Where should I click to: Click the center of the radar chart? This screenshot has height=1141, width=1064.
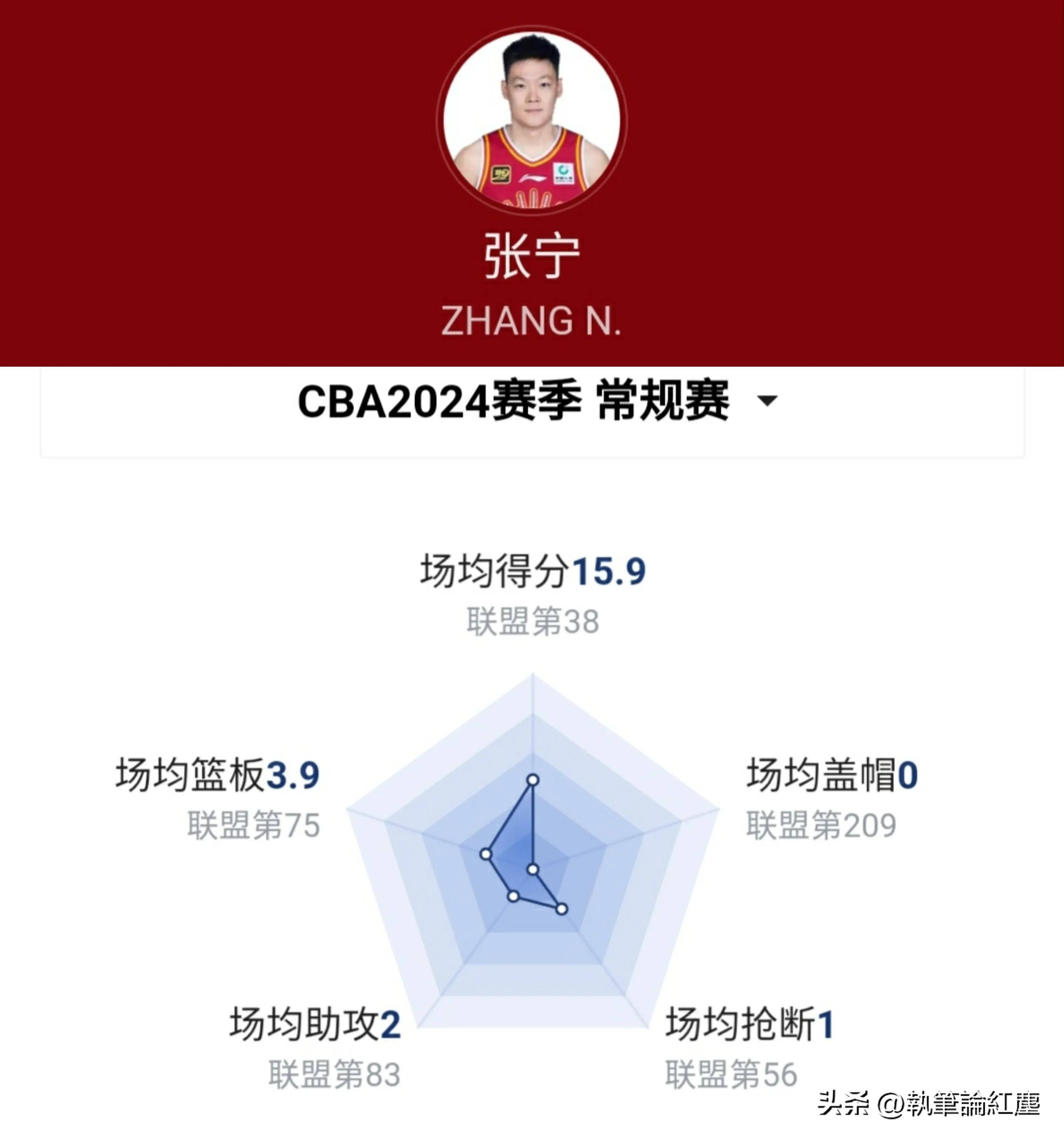(x=533, y=869)
